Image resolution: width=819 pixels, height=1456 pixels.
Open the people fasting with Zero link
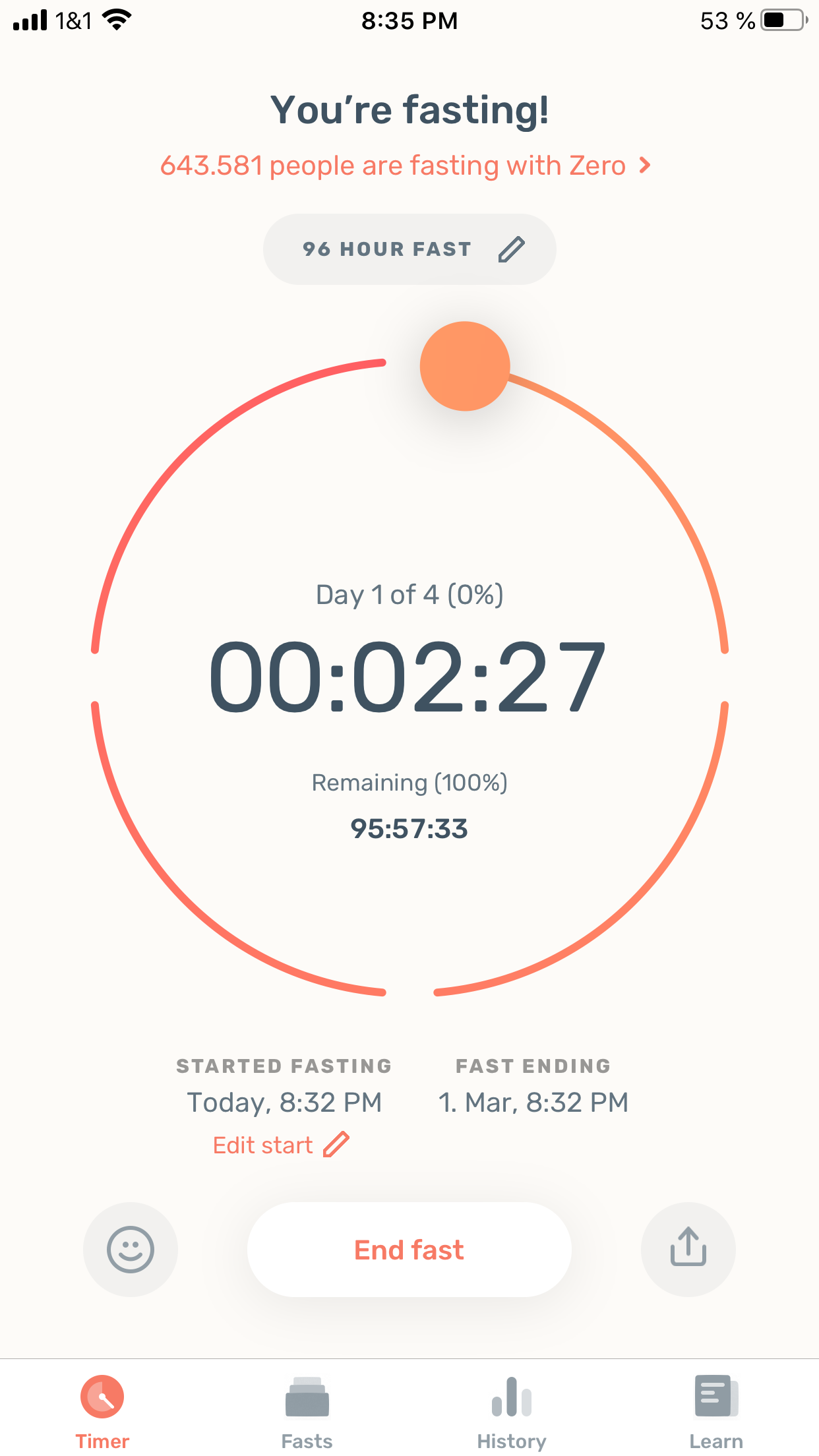coord(406,166)
